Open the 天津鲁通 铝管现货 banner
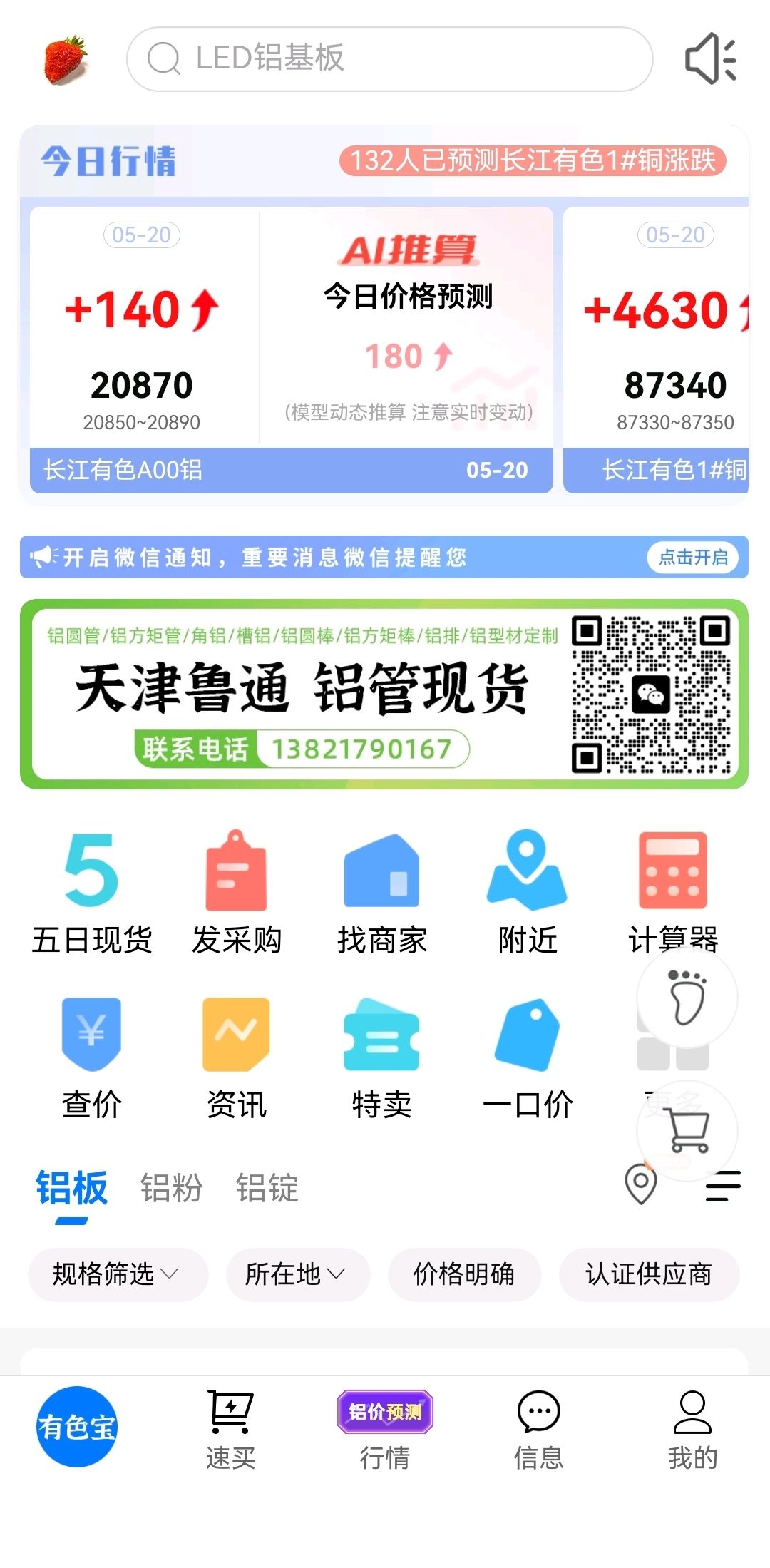 (x=384, y=694)
